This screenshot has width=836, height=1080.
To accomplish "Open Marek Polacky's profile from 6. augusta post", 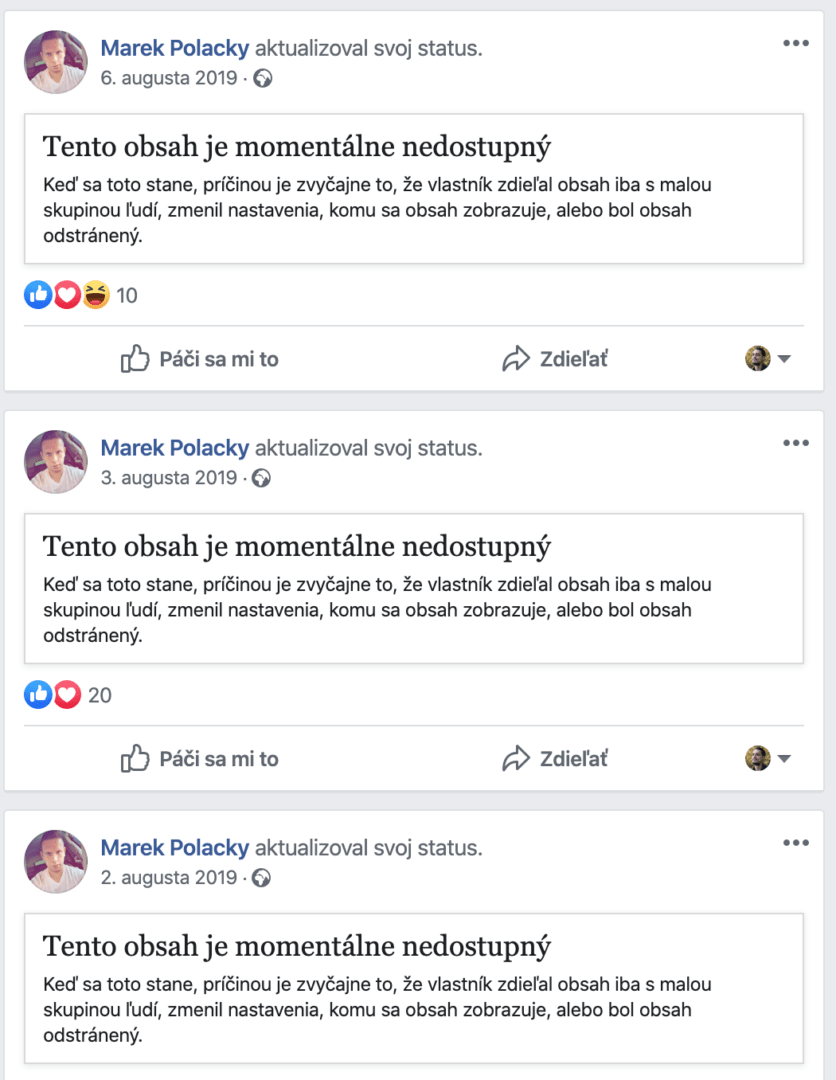I will click(175, 48).
